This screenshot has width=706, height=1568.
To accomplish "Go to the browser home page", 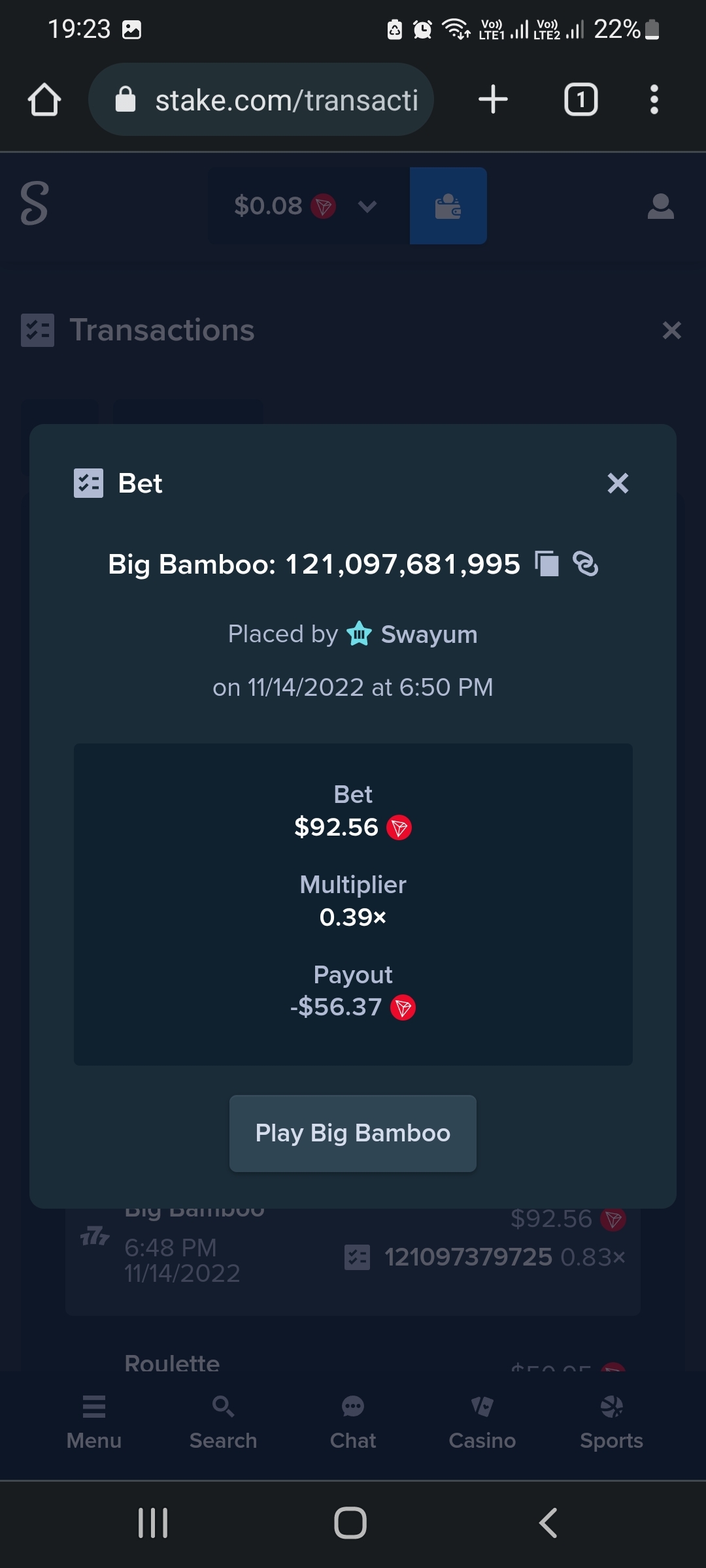I will (x=44, y=100).
